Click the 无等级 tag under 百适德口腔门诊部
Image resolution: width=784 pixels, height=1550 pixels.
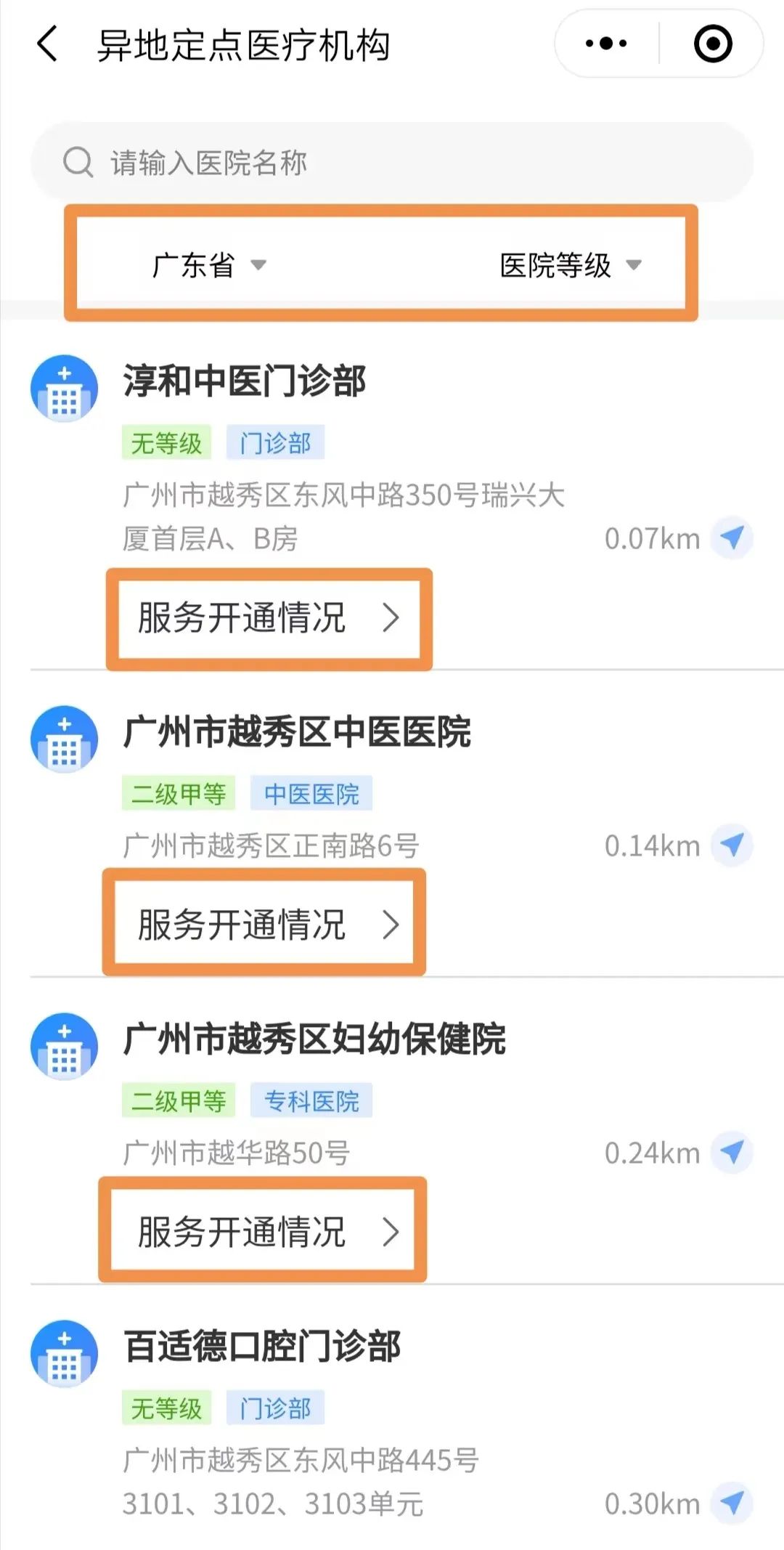166,1408
